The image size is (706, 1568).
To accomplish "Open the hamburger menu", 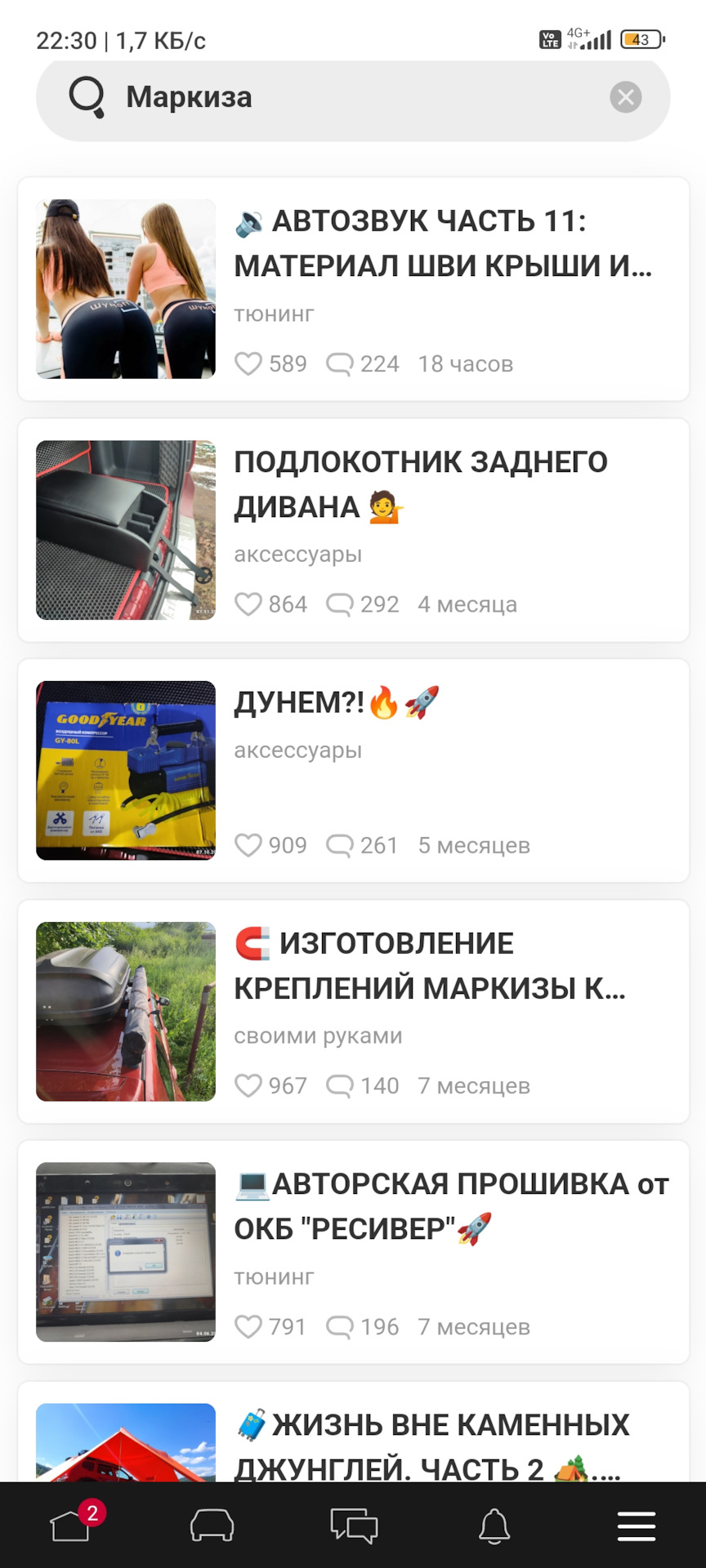I will pos(636,1525).
